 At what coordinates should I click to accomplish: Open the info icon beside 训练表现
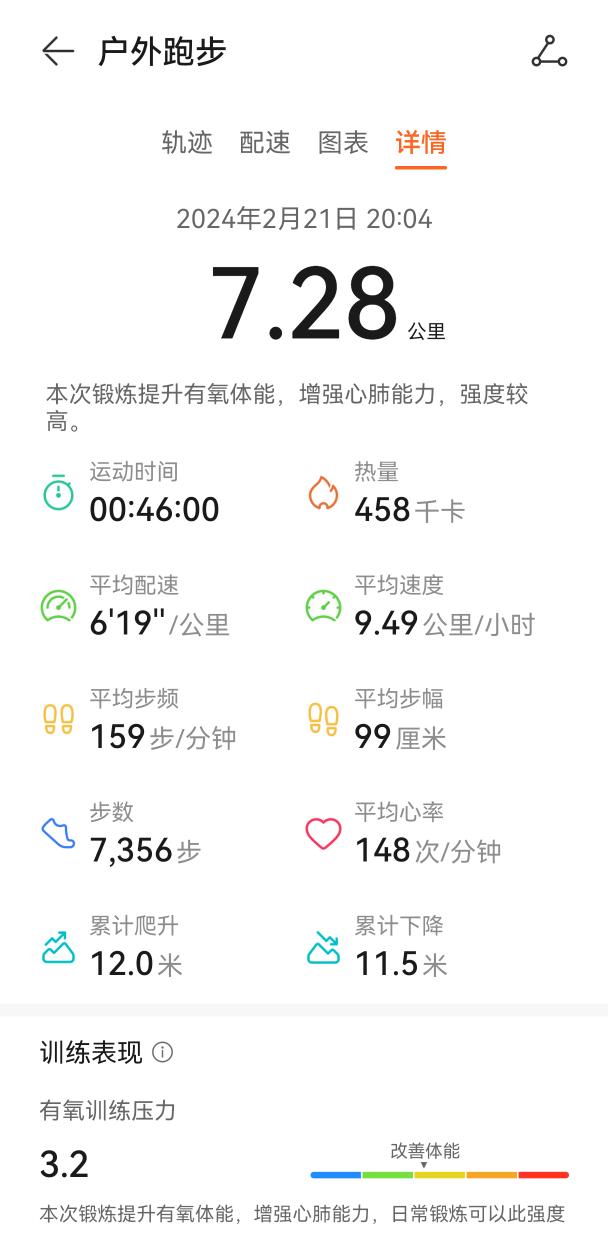pos(163,1053)
